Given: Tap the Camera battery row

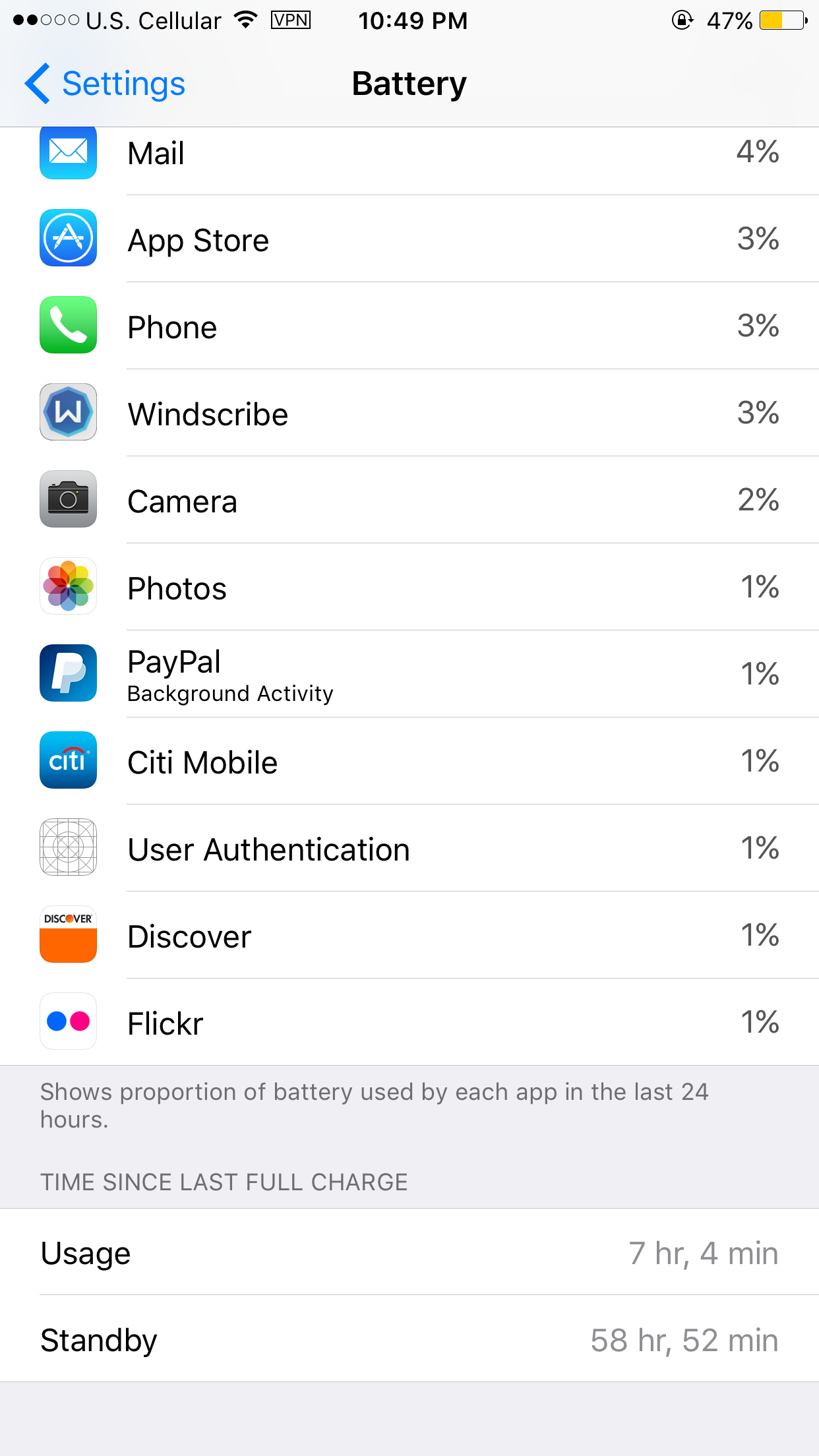Looking at the screenshot, I should point(409,500).
